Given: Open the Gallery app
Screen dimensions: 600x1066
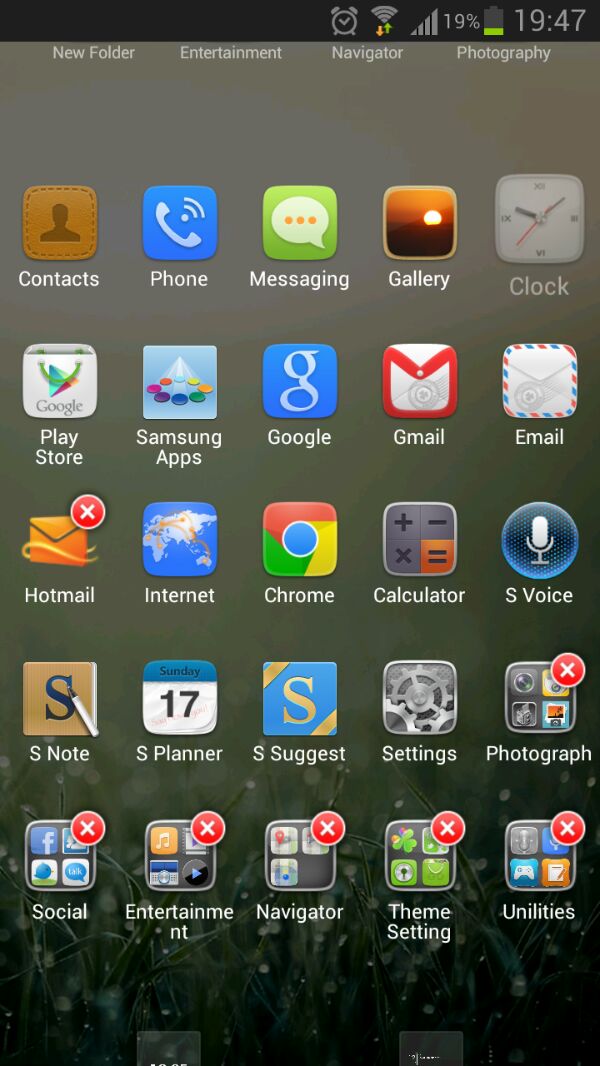Looking at the screenshot, I should click(419, 224).
